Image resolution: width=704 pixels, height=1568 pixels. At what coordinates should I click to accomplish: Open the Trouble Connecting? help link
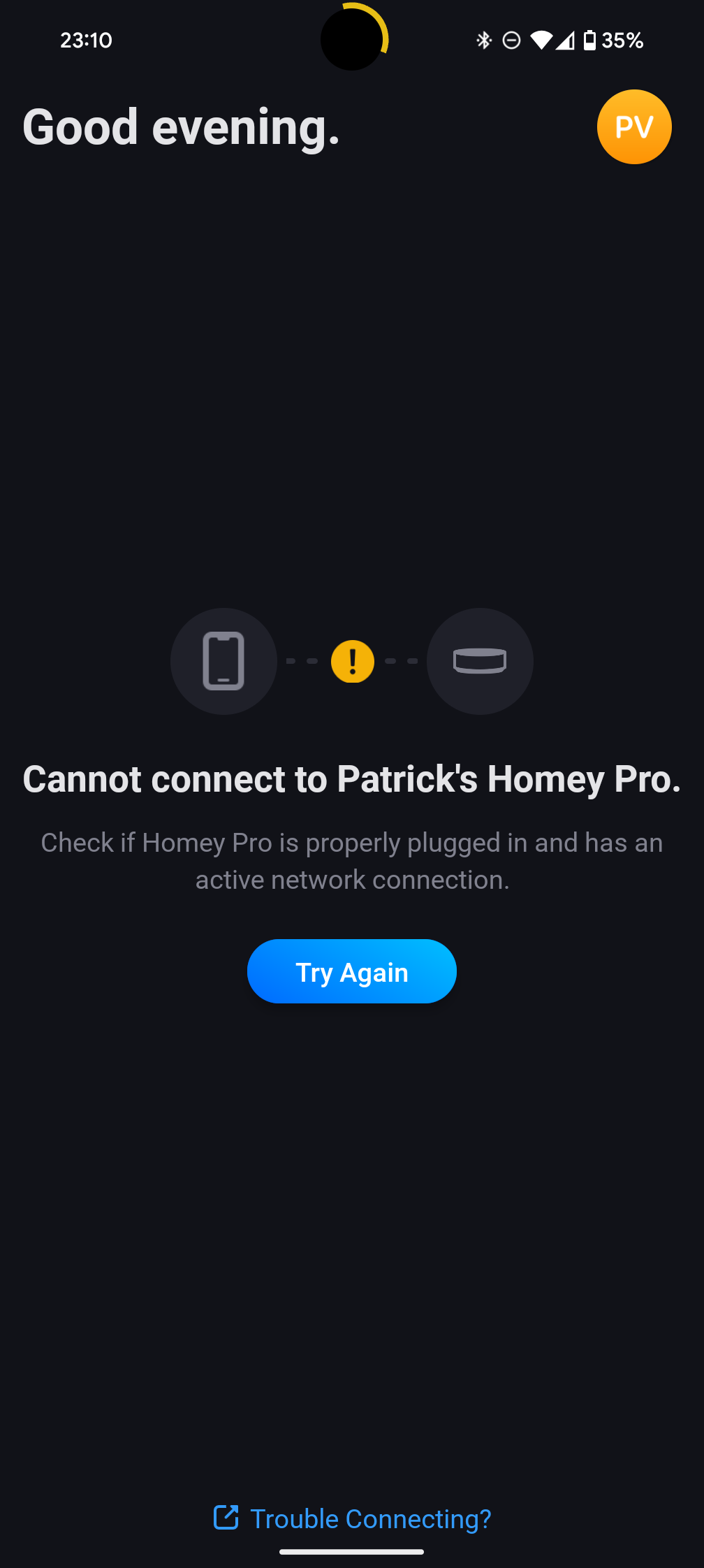point(353,1518)
